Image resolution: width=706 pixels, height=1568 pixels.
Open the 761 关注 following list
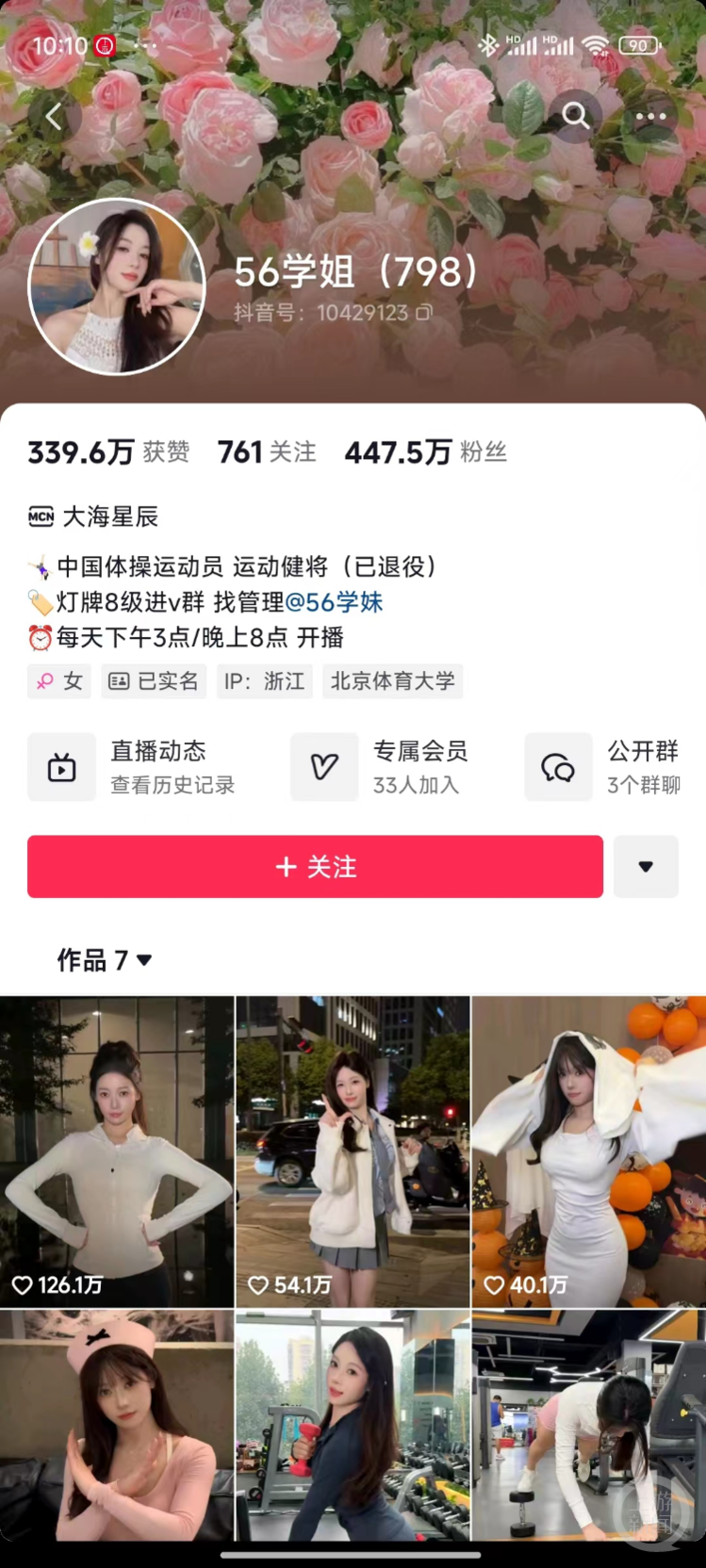tap(267, 452)
